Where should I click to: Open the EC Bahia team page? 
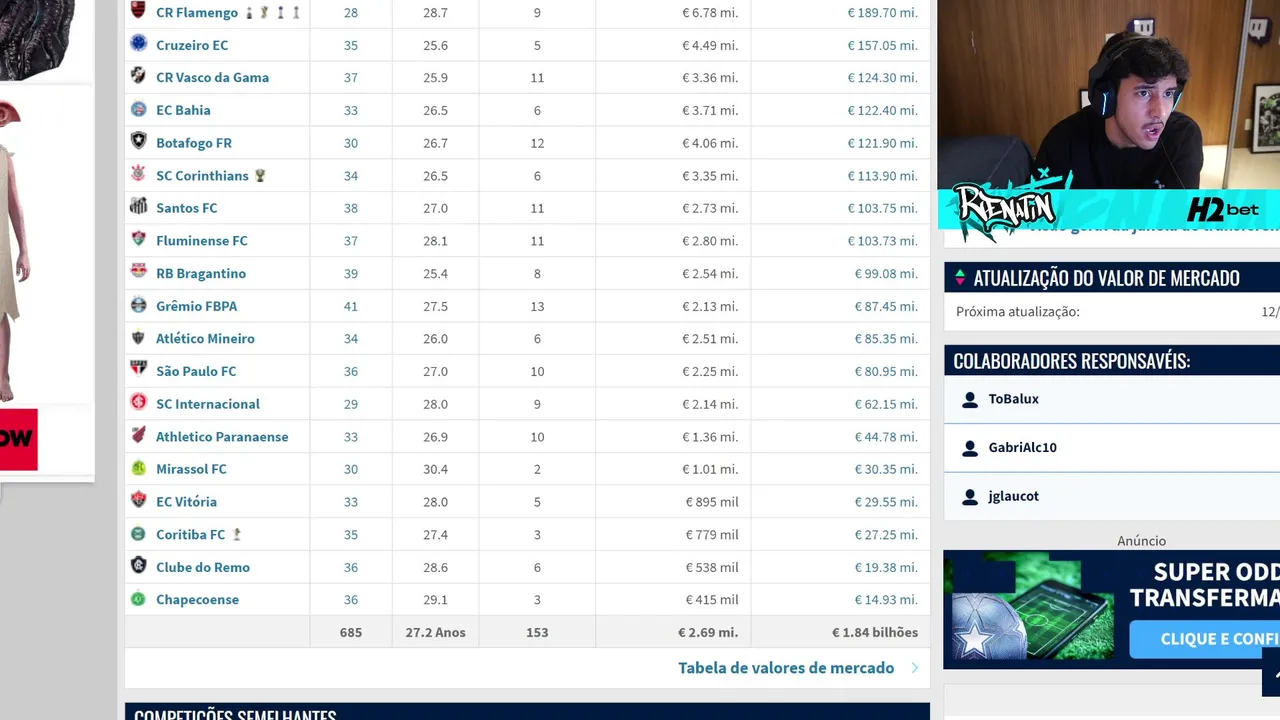pyautogui.click(x=183, y=110)
